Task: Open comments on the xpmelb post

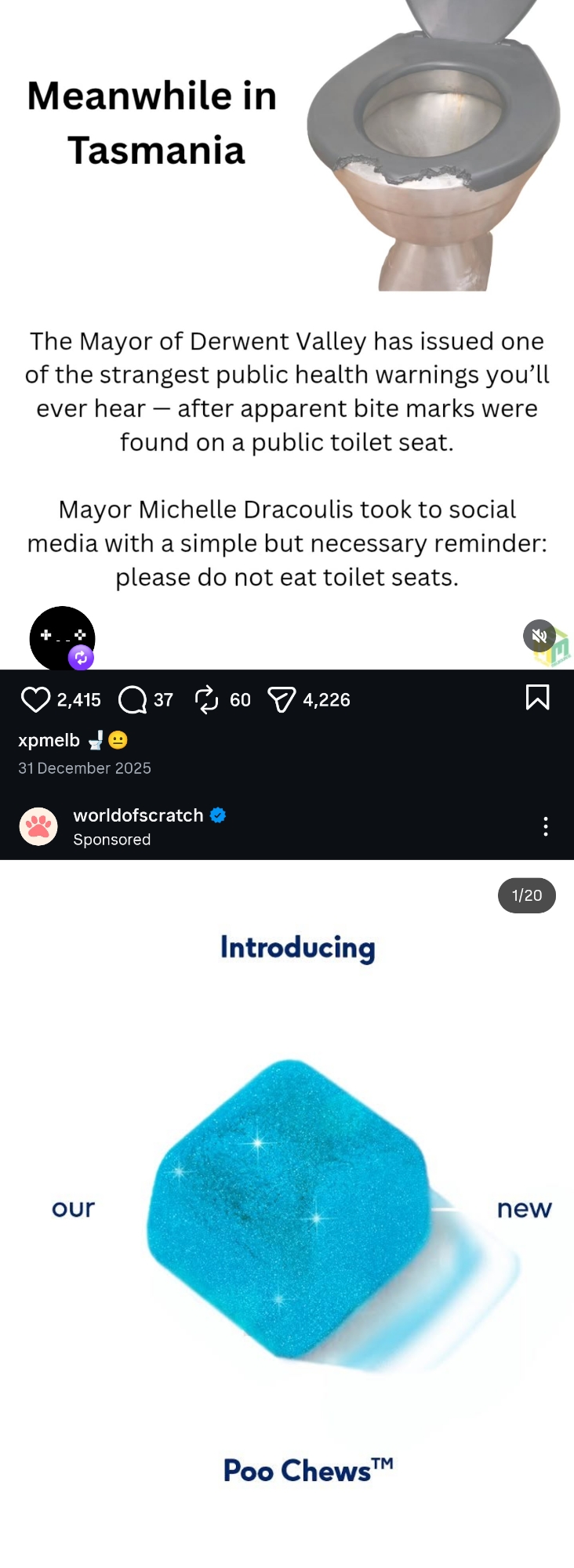Action: pyautogui.click(x=133, y=699)
